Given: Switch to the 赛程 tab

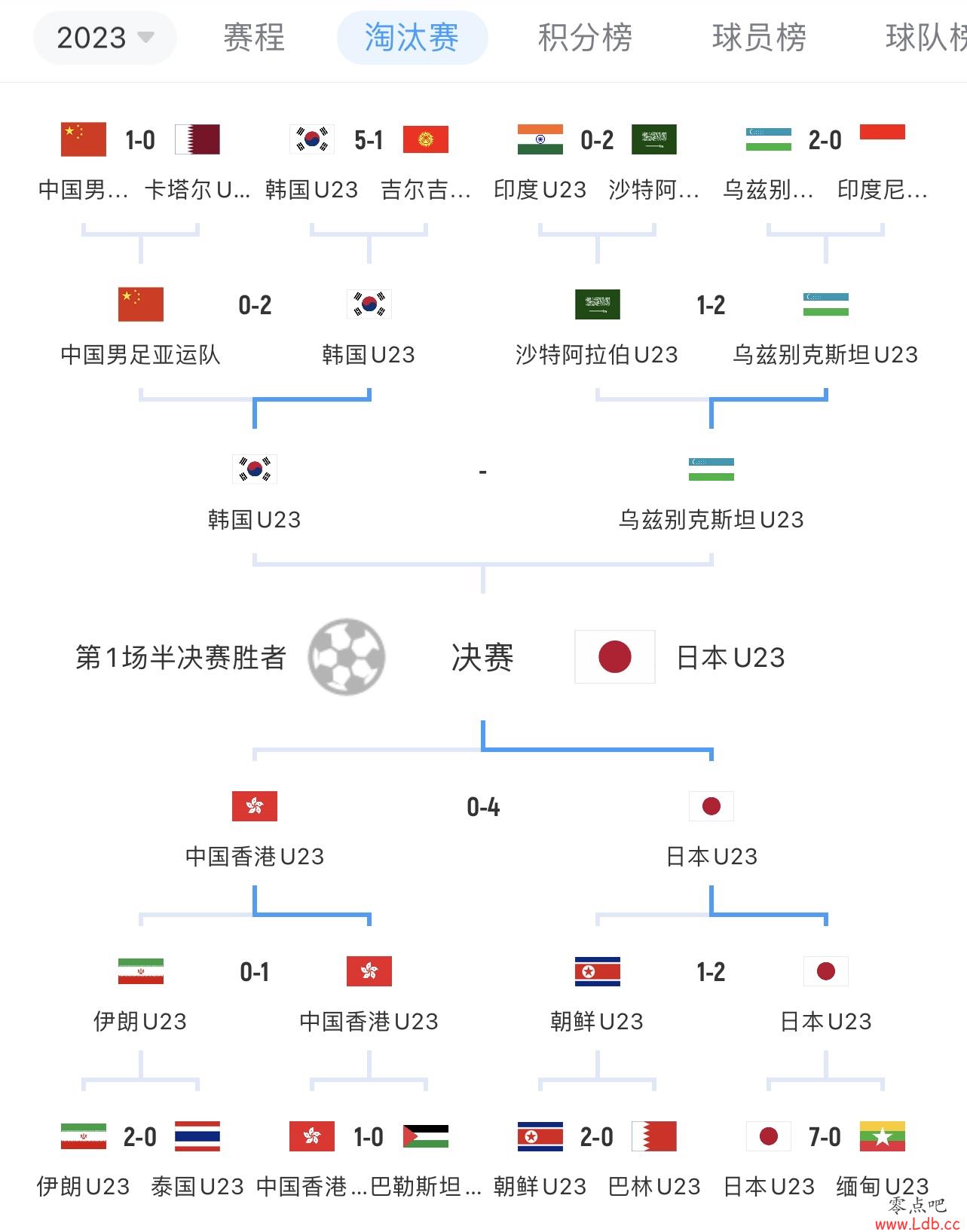Looking at the screenshot, I should pyautogui.click(x=254, y=38).
